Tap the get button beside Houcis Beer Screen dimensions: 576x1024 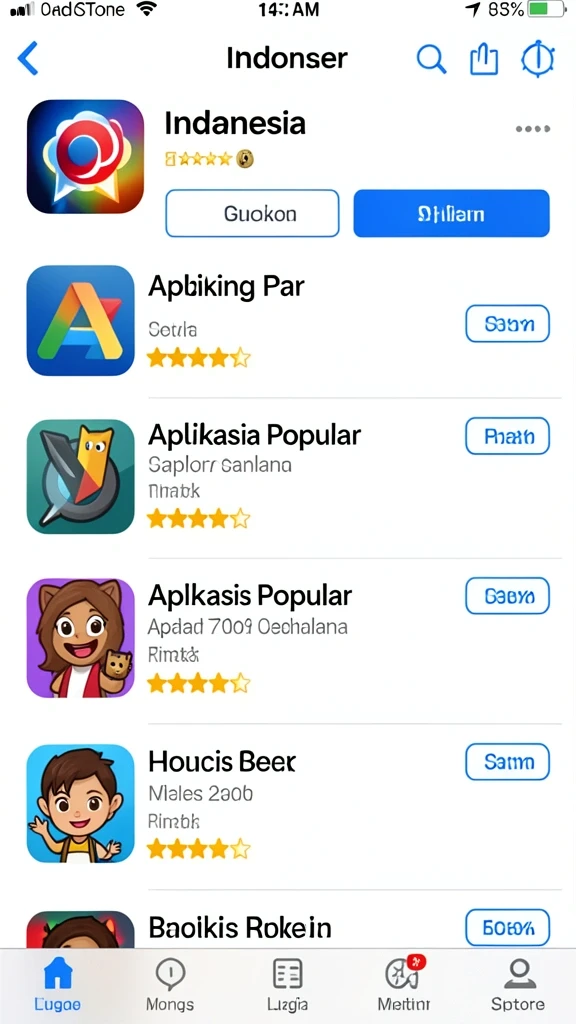pyautogui.click(x=507, y=762)
